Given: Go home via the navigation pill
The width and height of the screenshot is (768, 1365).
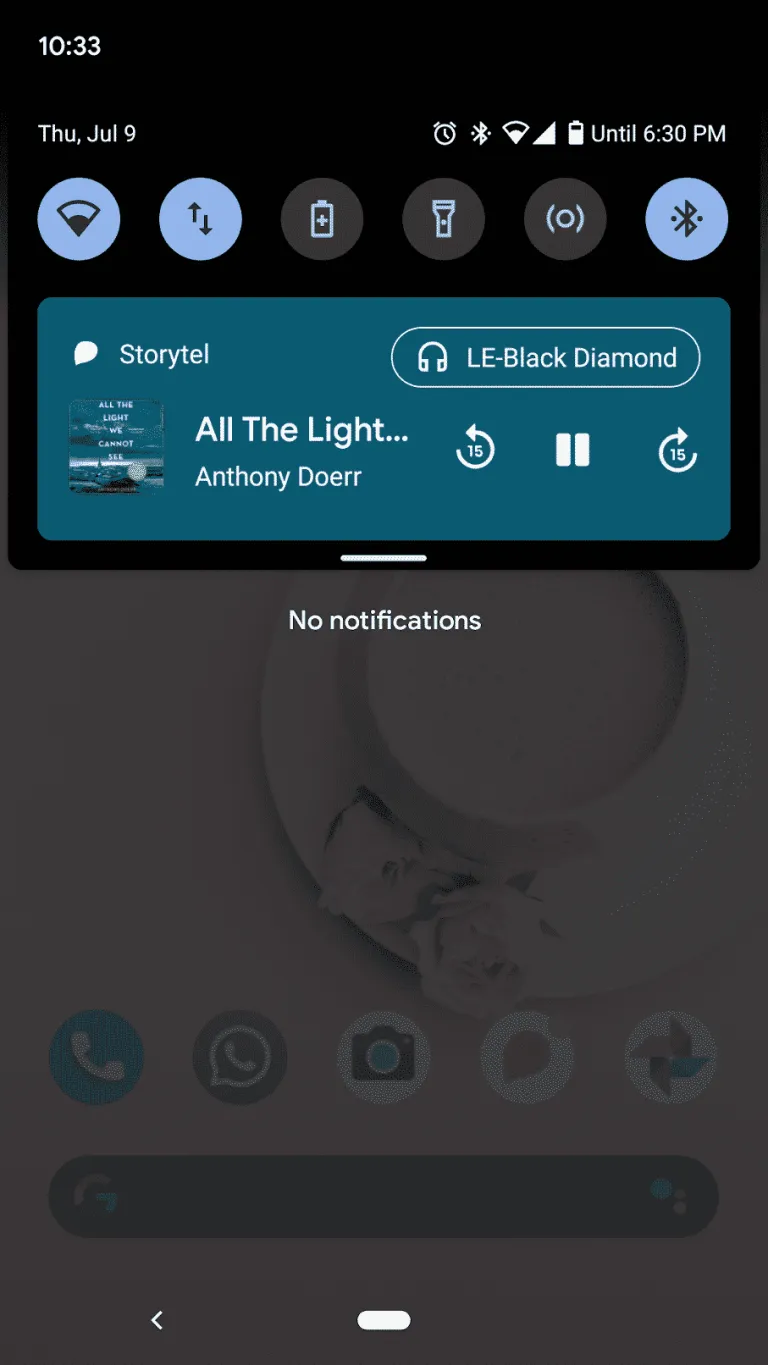Looking at the screenshot, I should (384, 1320).
